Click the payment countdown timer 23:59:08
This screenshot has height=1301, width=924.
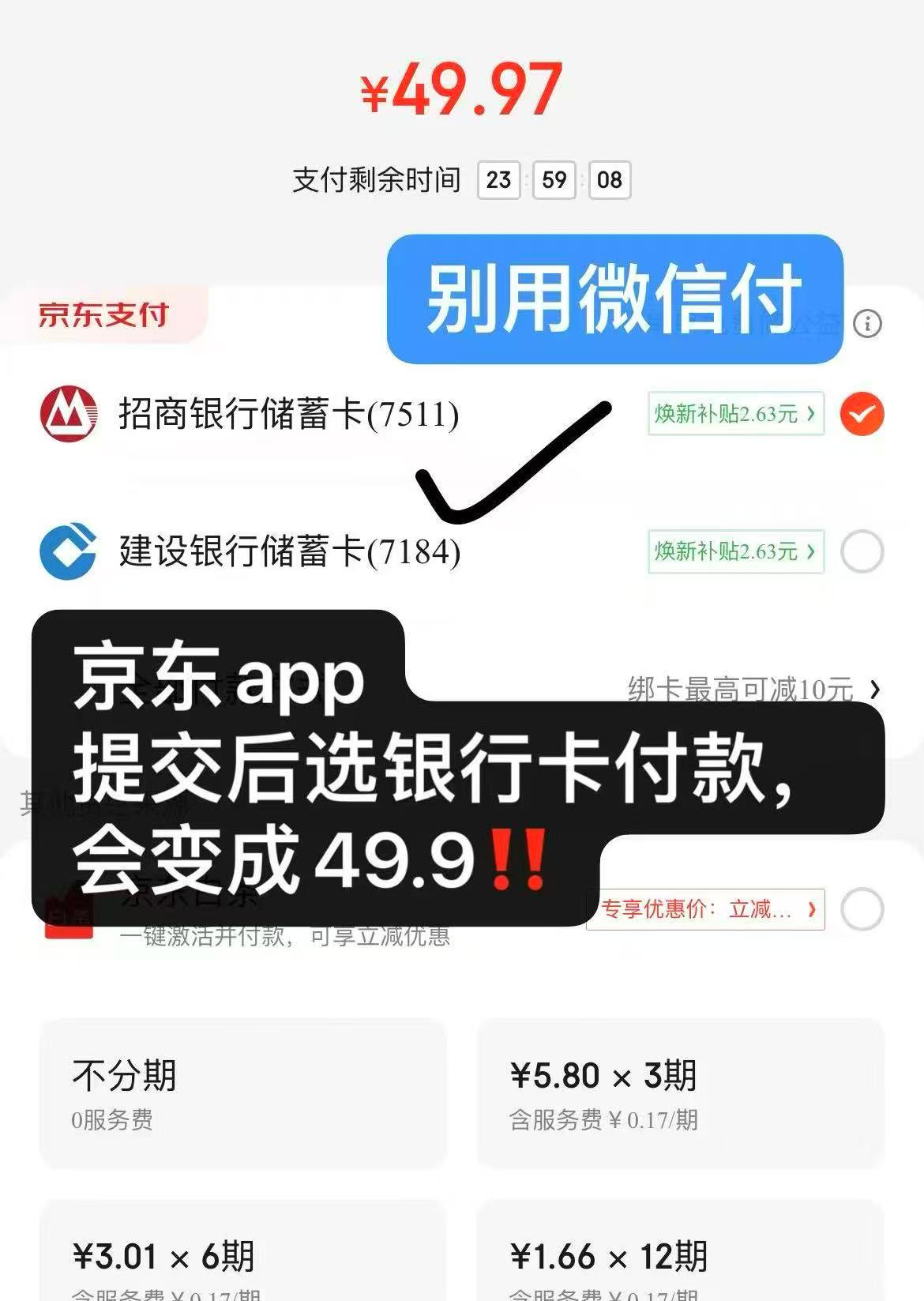click(553, 180)
